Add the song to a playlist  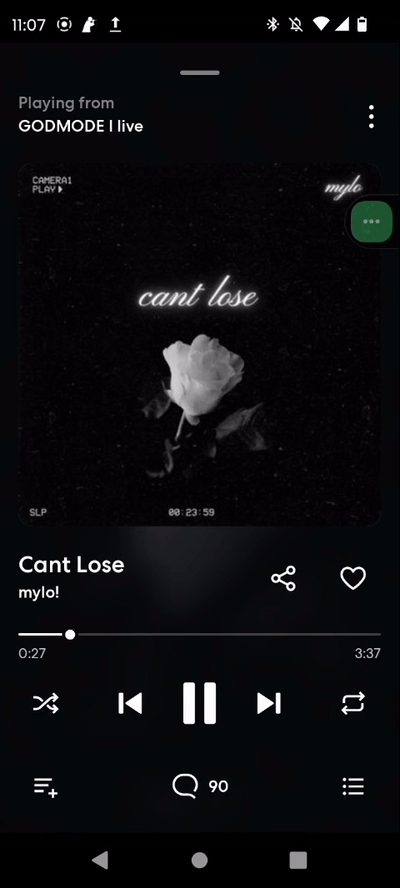(46, 787)
